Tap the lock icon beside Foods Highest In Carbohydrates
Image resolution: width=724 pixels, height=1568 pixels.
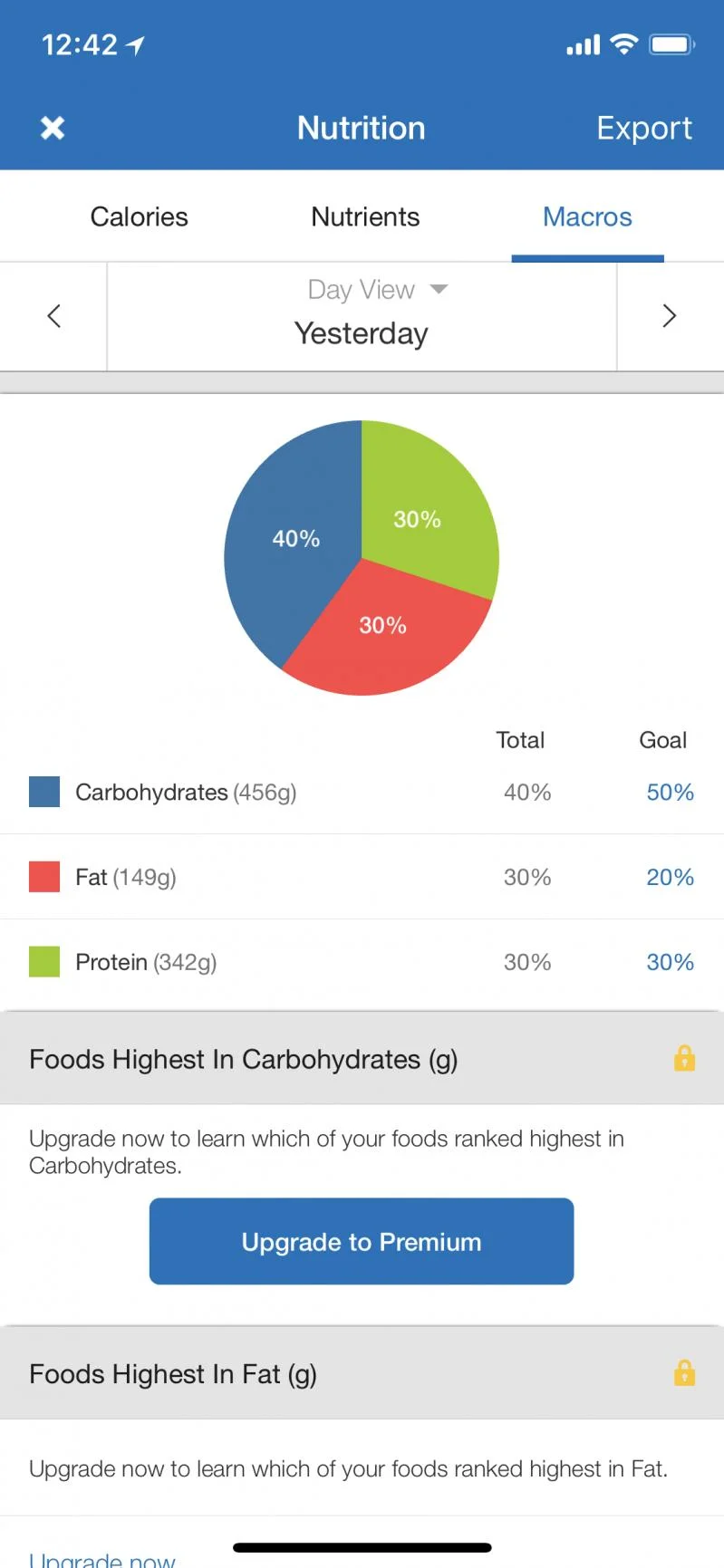(684, 1058)
